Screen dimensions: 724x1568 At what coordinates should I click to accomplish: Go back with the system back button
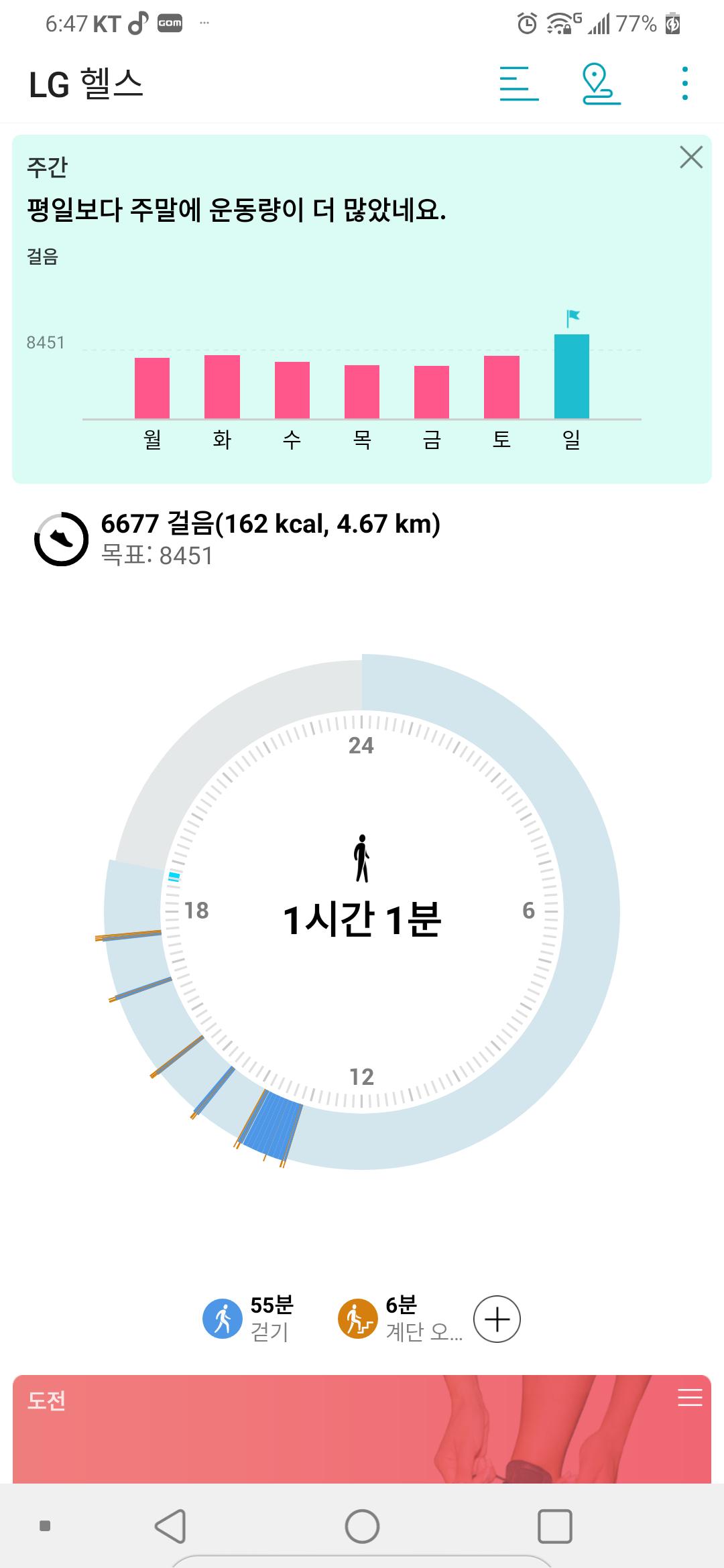(x=171, y=1526)
